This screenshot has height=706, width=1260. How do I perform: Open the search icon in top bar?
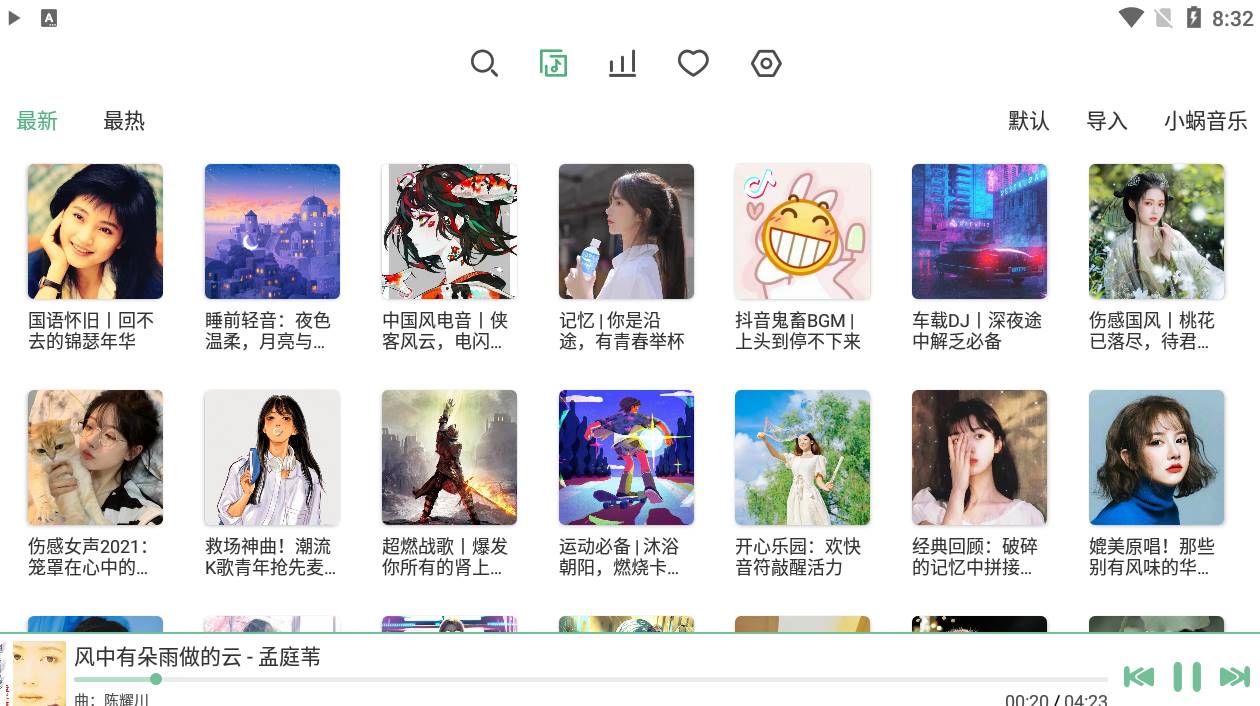484,64
